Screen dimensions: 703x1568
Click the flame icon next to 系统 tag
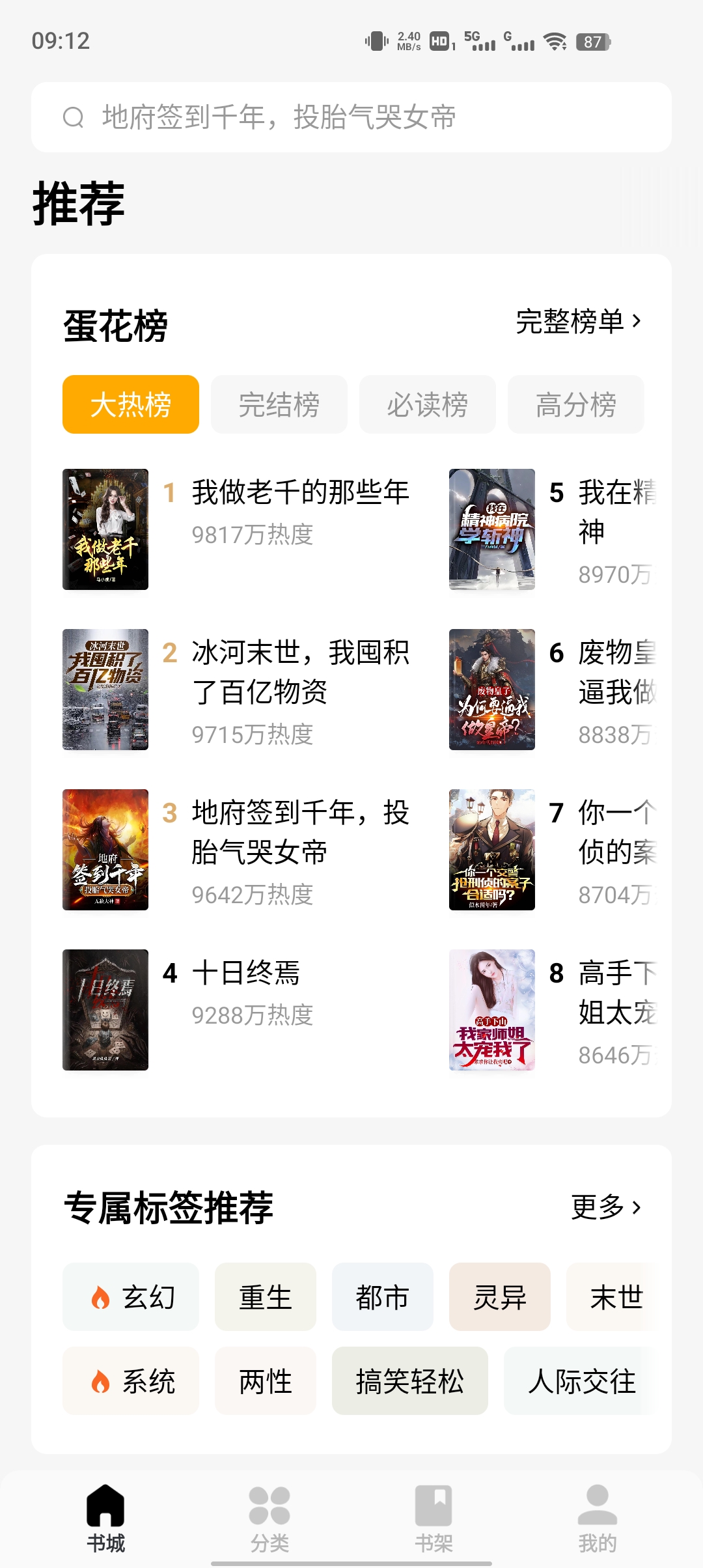tap(100, 1381)
